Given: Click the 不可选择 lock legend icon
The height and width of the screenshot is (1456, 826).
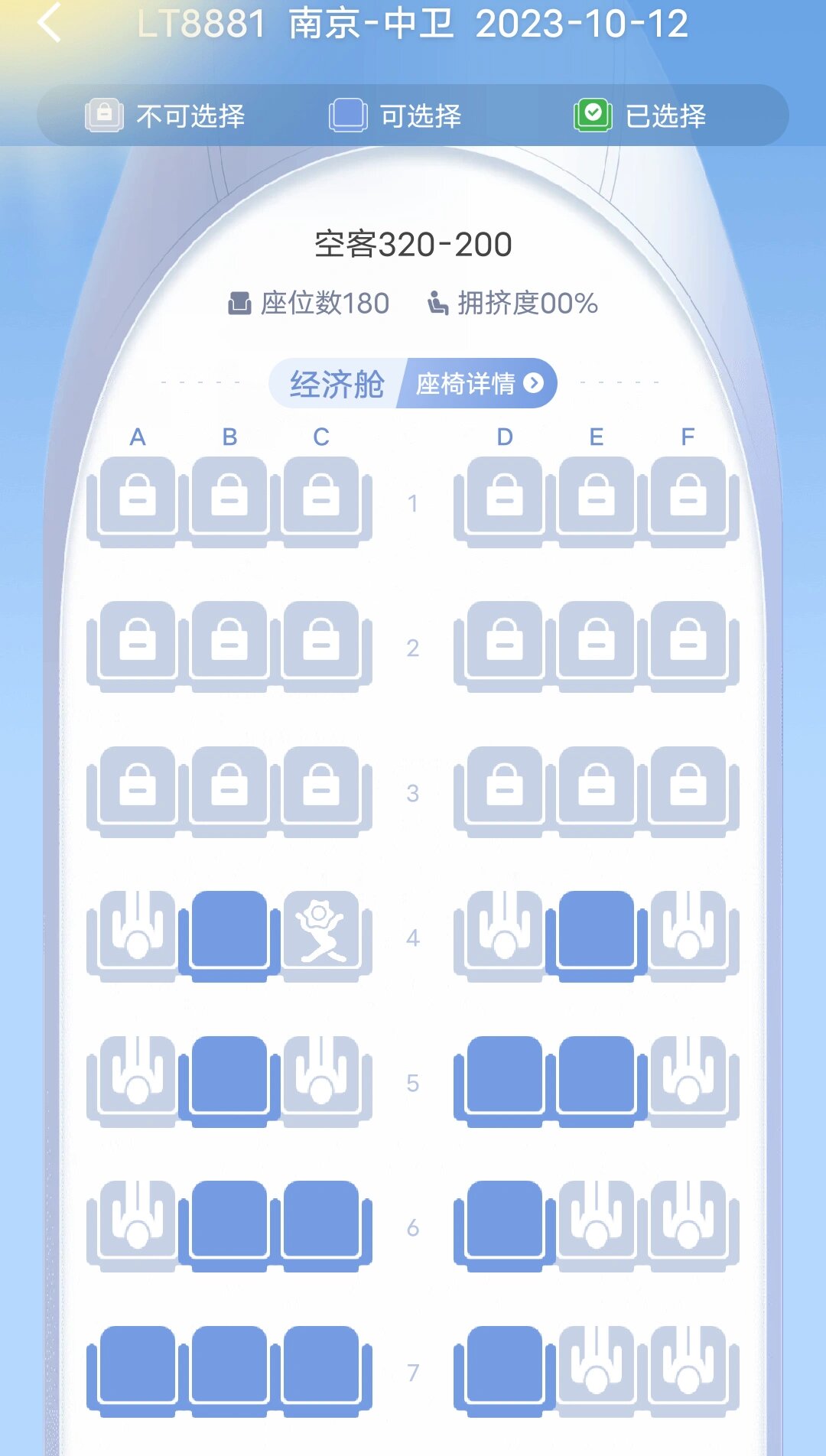Looking at the screenshot, I should pyautogui.click(x=103, y=115).
